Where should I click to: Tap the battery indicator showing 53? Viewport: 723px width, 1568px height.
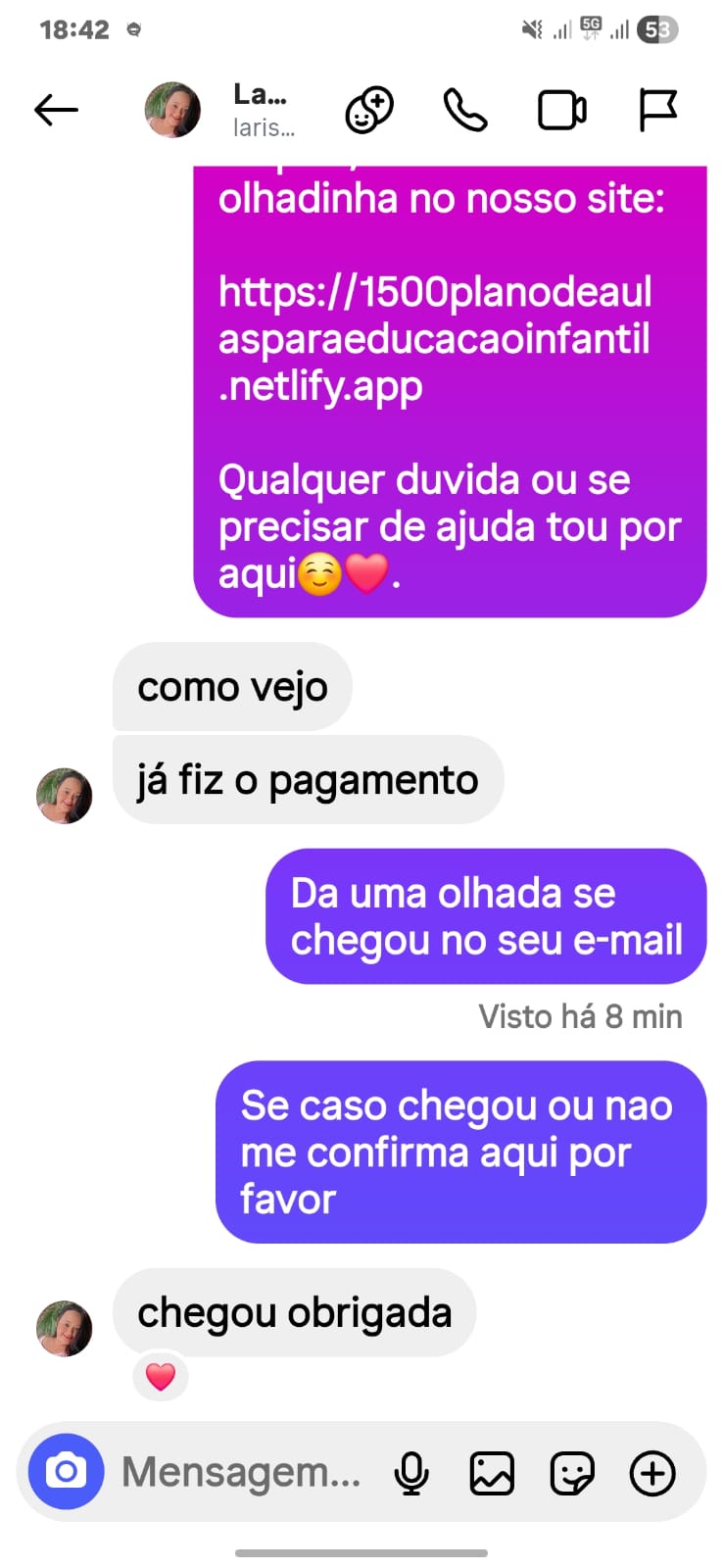tap(658, 28)
